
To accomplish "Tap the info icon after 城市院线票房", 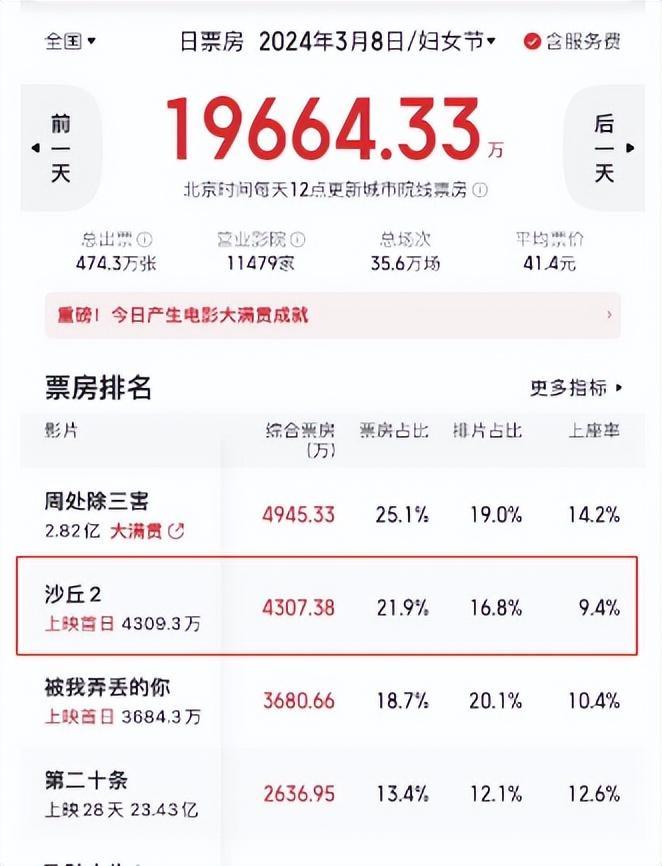I will click(480, 190).
